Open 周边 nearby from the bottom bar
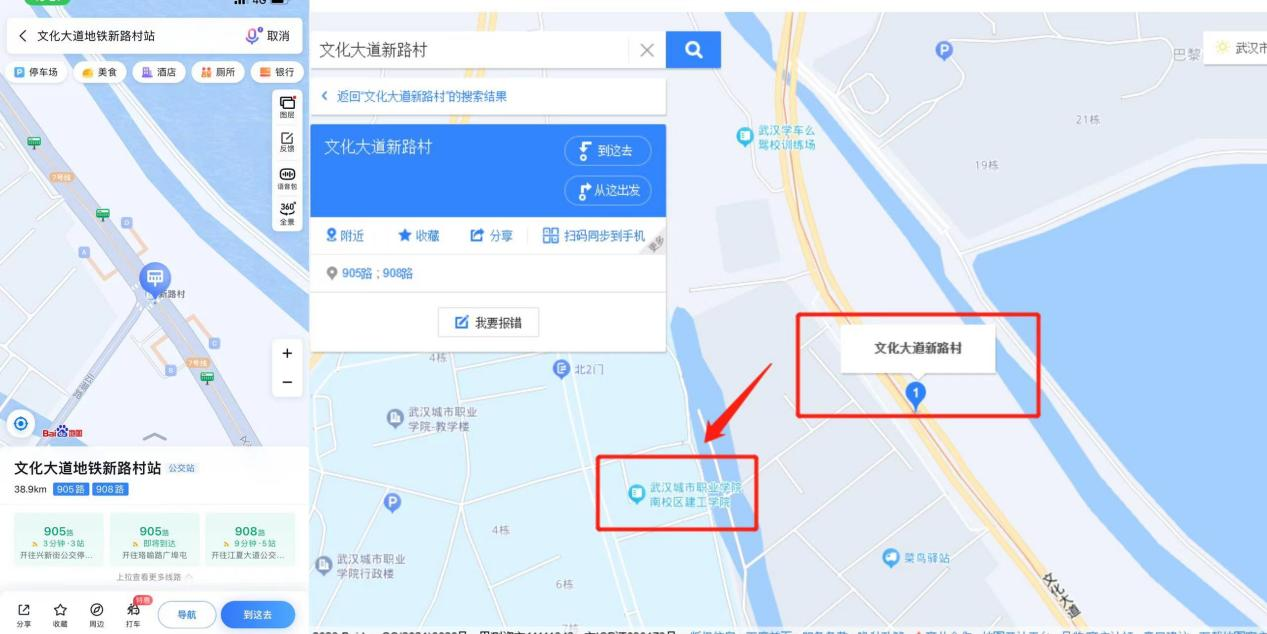 (97, 614)
